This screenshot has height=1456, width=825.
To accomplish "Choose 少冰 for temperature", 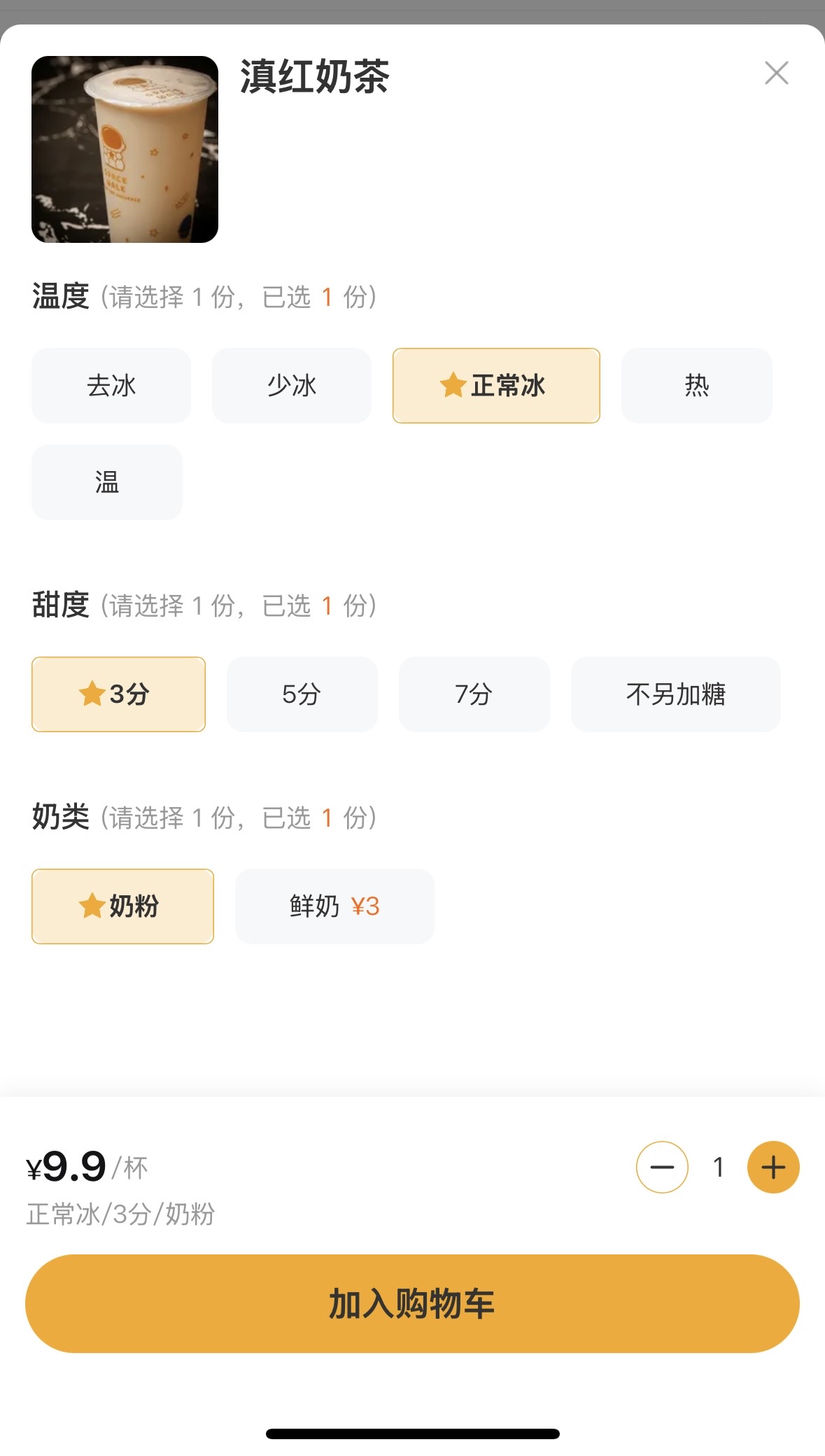I will coord(292,386).
